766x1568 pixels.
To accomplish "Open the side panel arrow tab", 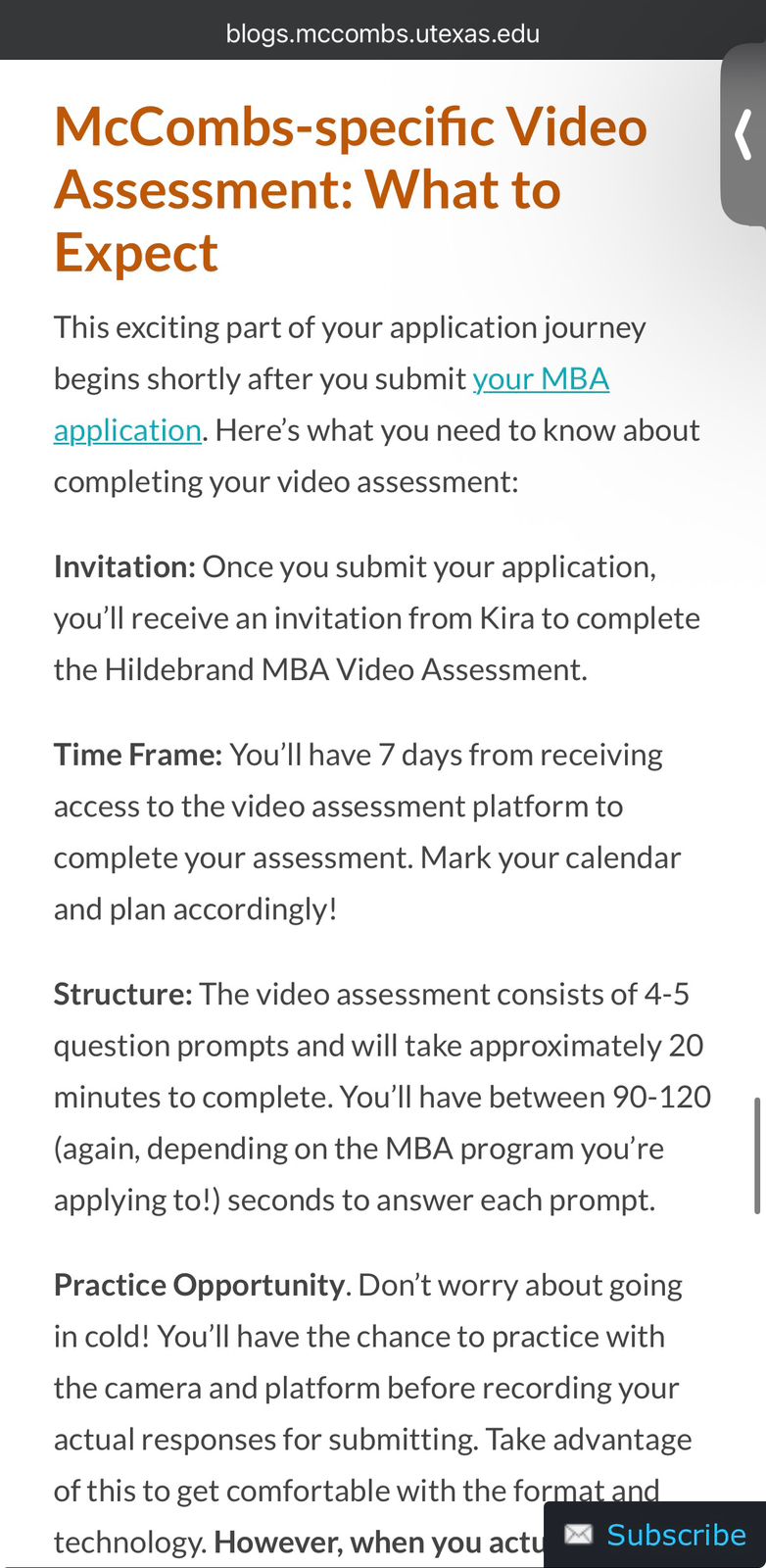I will (743, 135).
